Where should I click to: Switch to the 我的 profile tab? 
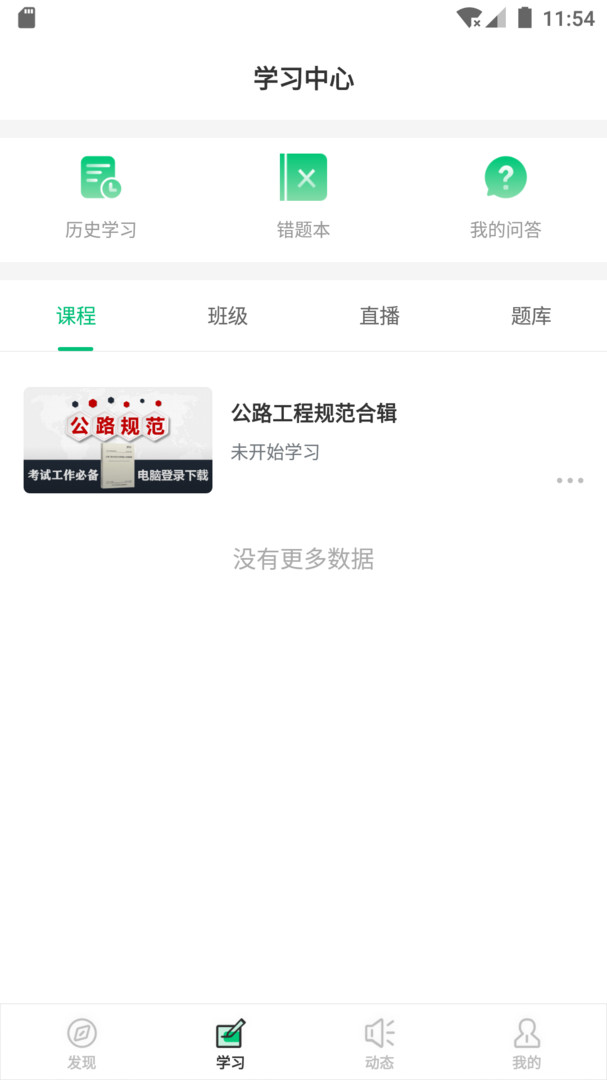pos(526,1043)
